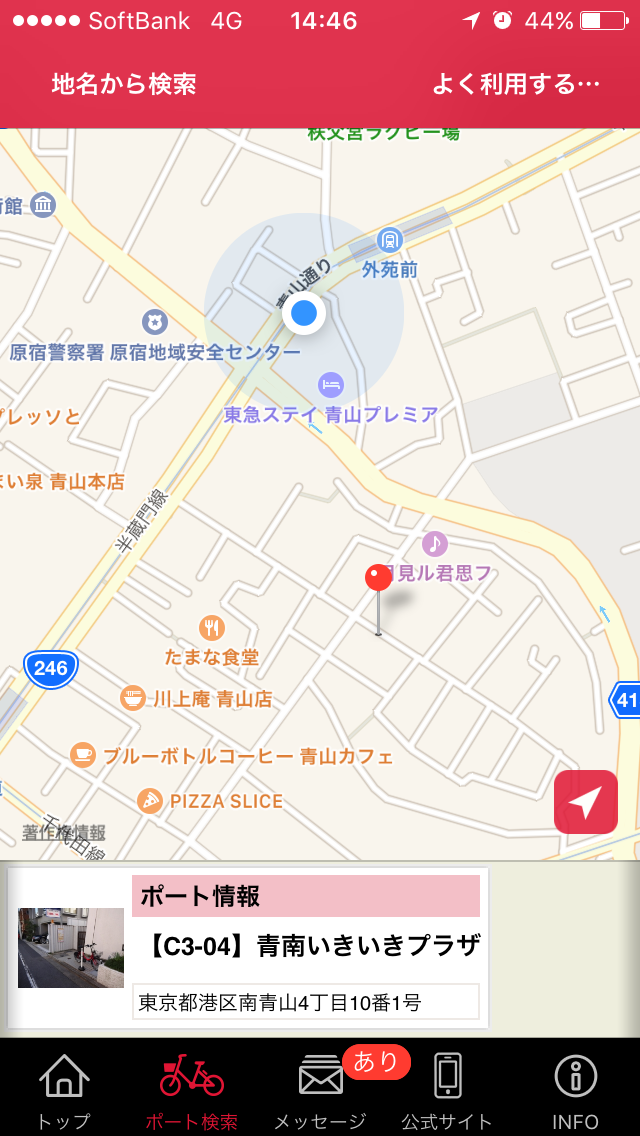The width and height of the screenshot is (640, 1136).
Task: Open the メッセージ tab
Action: [x=320, y=1090]
